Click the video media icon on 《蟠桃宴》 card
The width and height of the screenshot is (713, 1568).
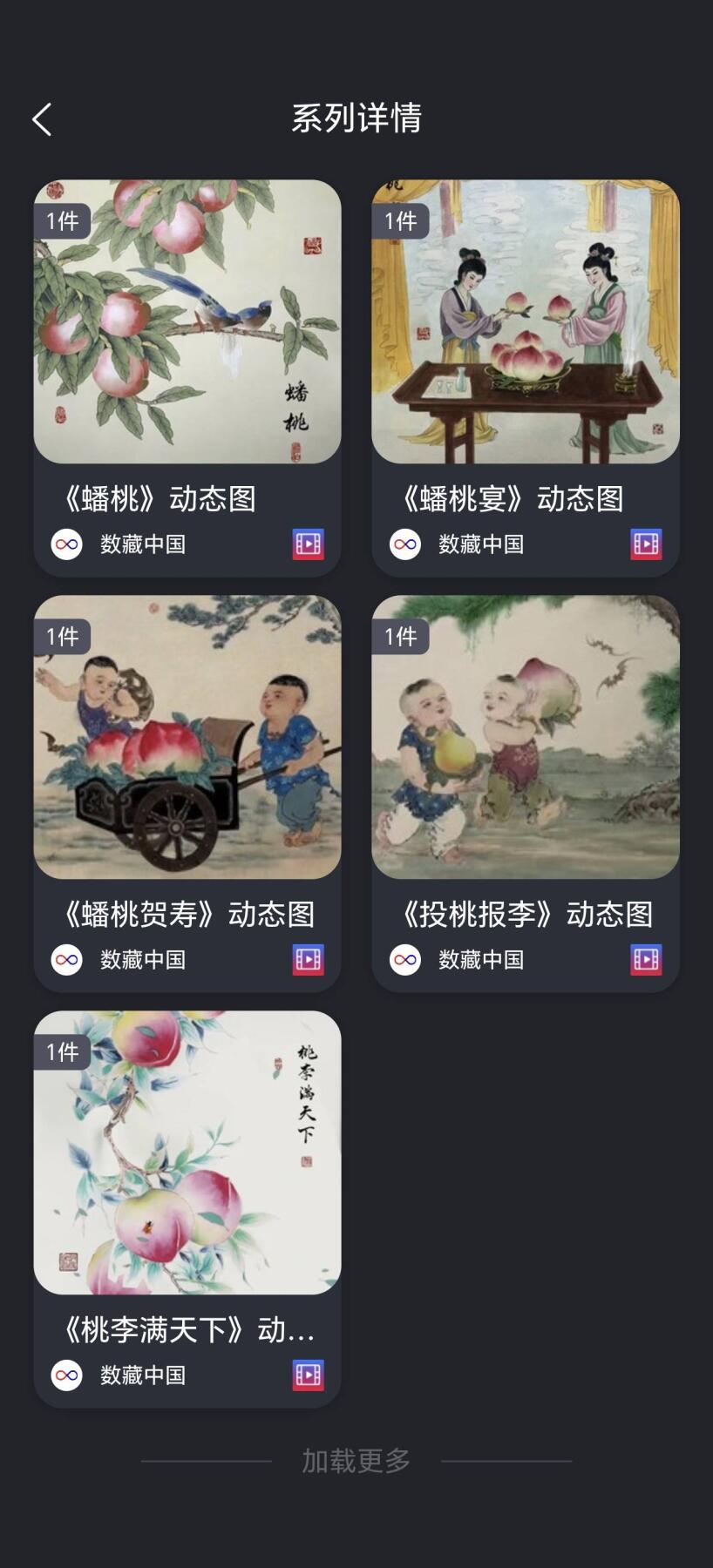click(647, 544)
